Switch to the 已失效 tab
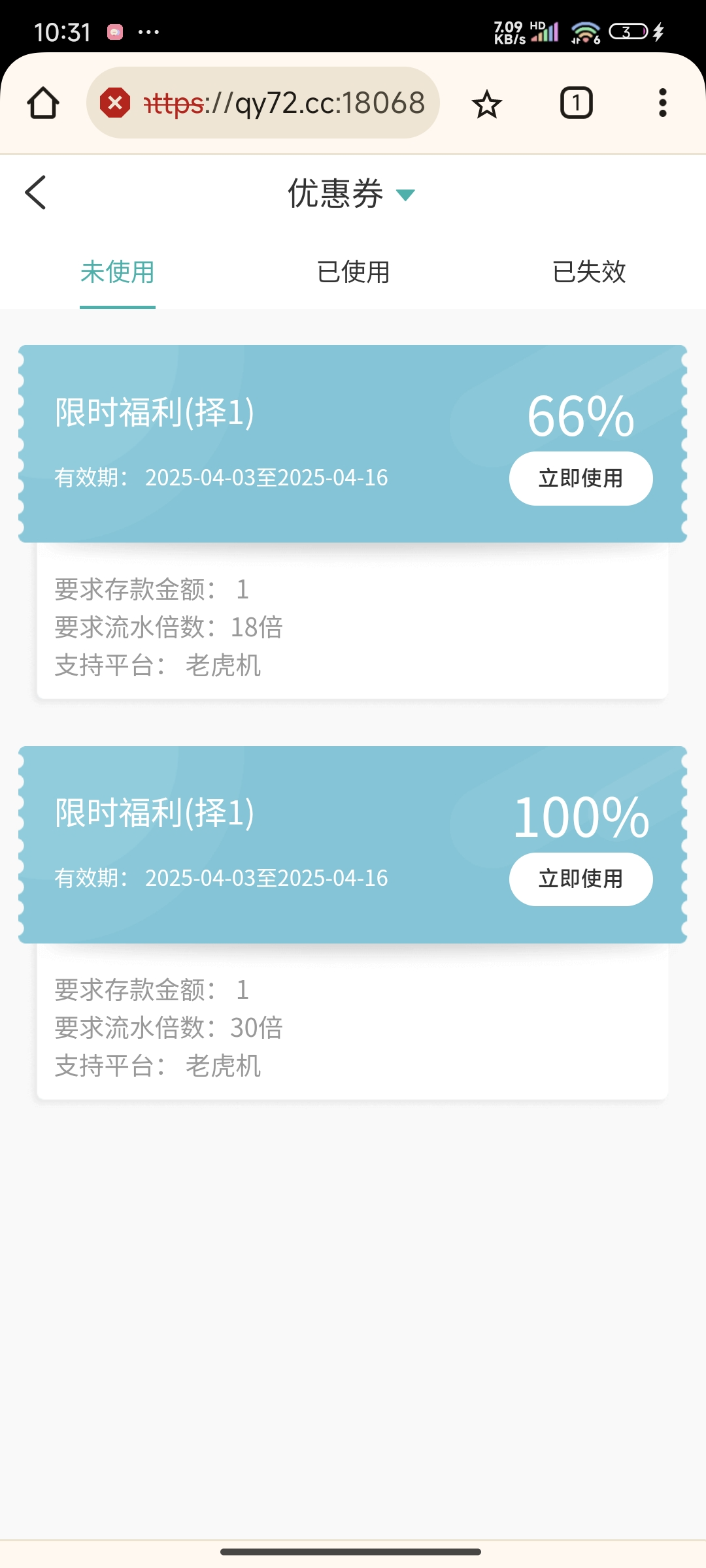This screenshot has height=1568, width=706. (x=589, y=273)
